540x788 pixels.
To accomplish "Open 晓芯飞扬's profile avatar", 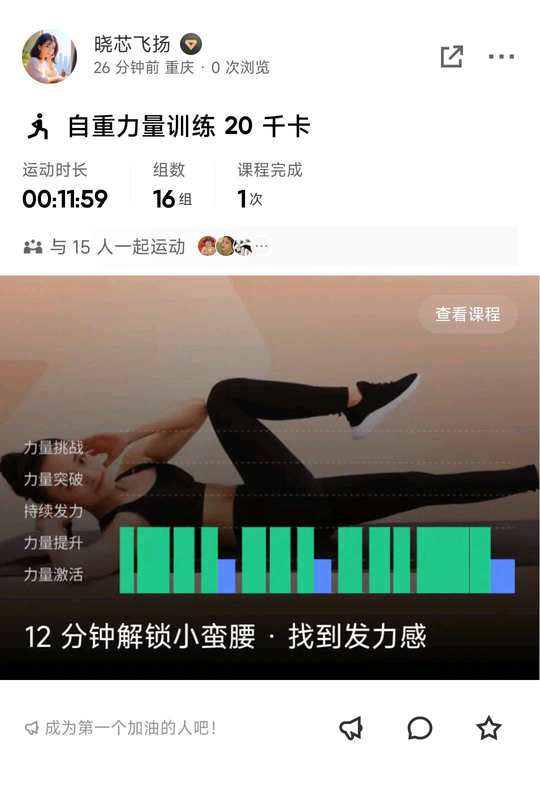I will coord(49,55).
